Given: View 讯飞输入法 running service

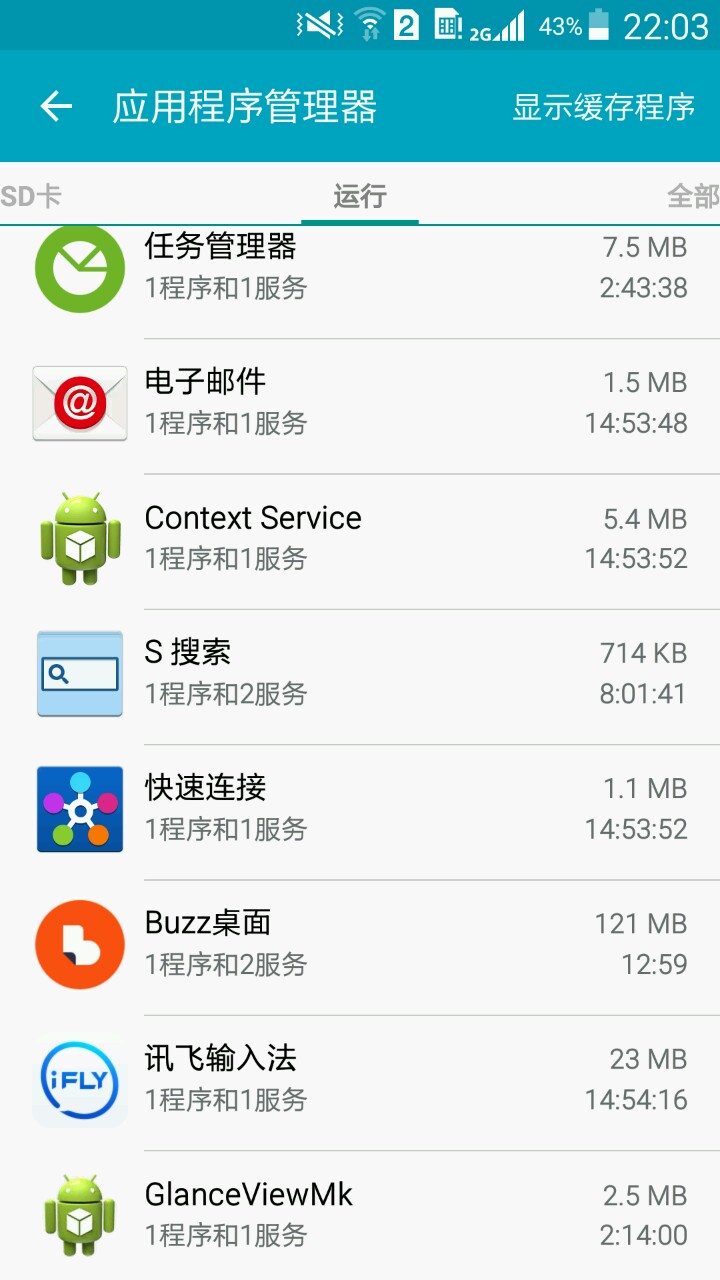Looking at the screenshot, I should click(360, 1079).
